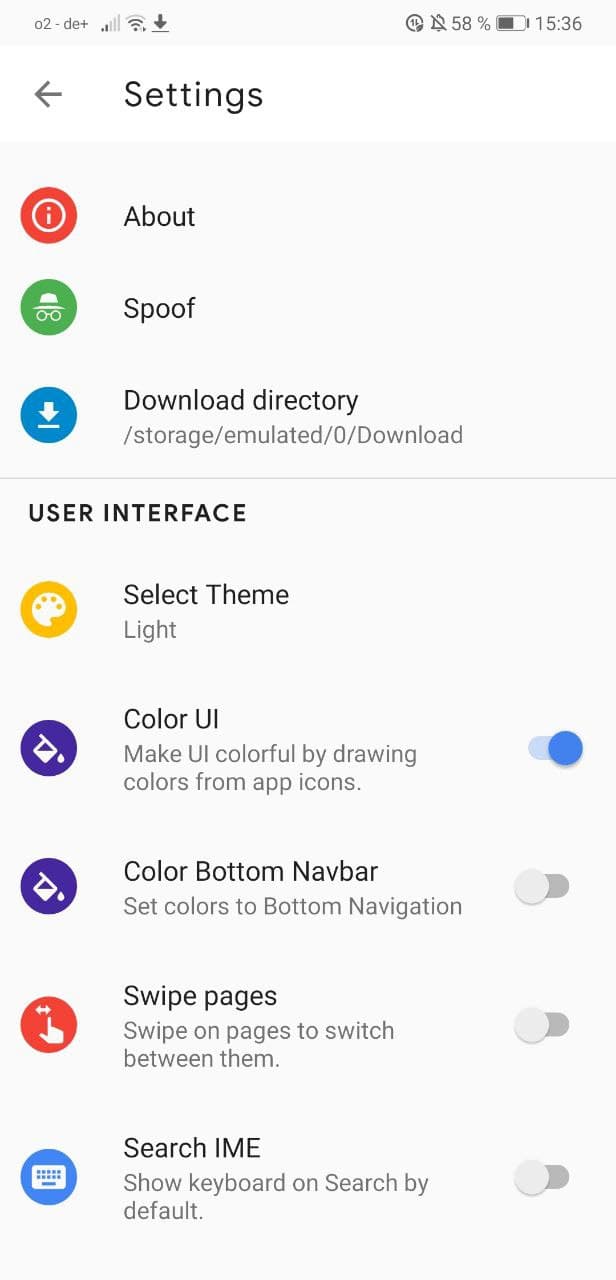Image resolution: width=616 pixels, height=1280 pixels.
Task: Disable the Color UI switch
Action: [555, 748]
